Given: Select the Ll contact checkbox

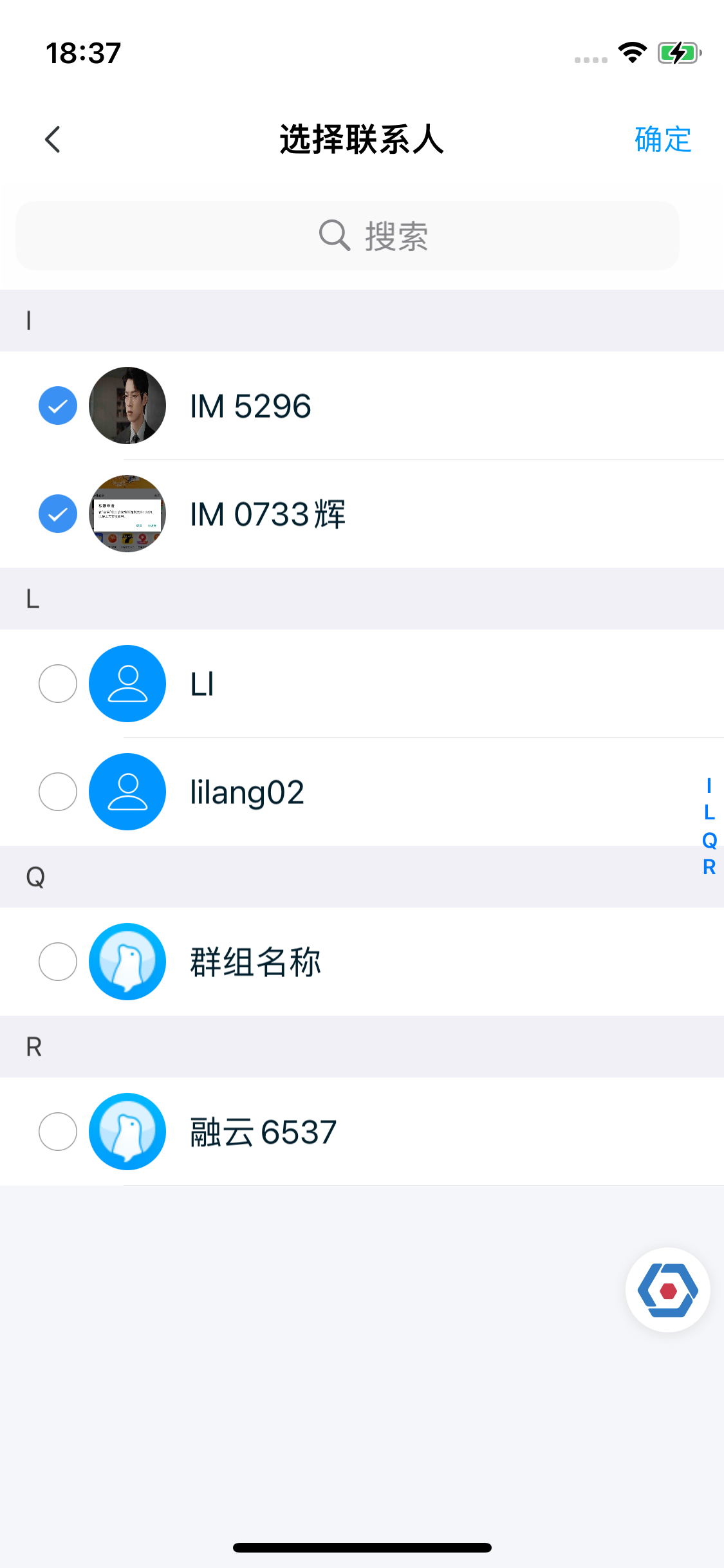Looking at the screenshot, I should (57, 684).
